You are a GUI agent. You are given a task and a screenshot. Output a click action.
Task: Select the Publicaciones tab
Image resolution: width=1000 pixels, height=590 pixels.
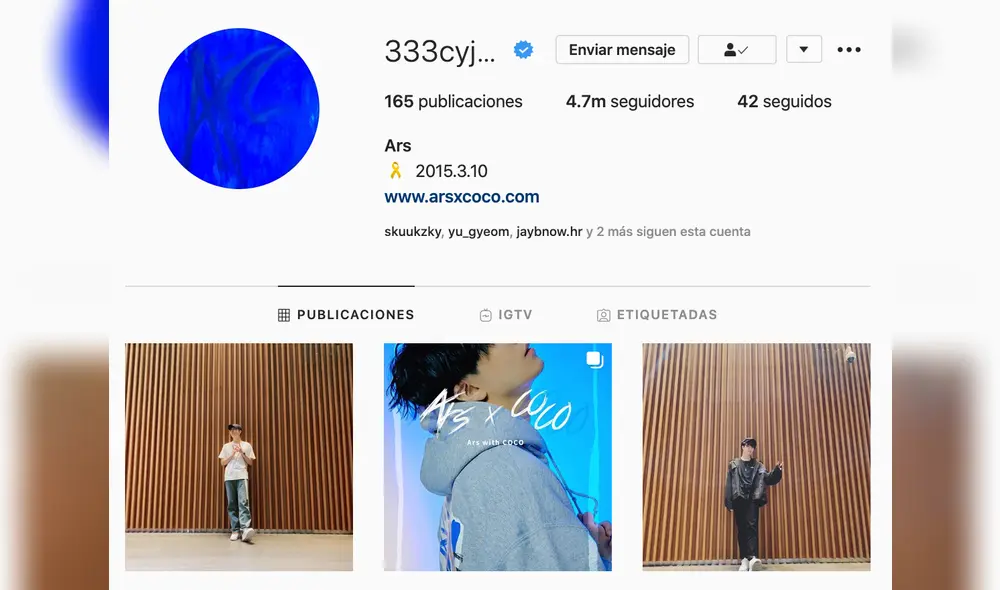(345, 315)
